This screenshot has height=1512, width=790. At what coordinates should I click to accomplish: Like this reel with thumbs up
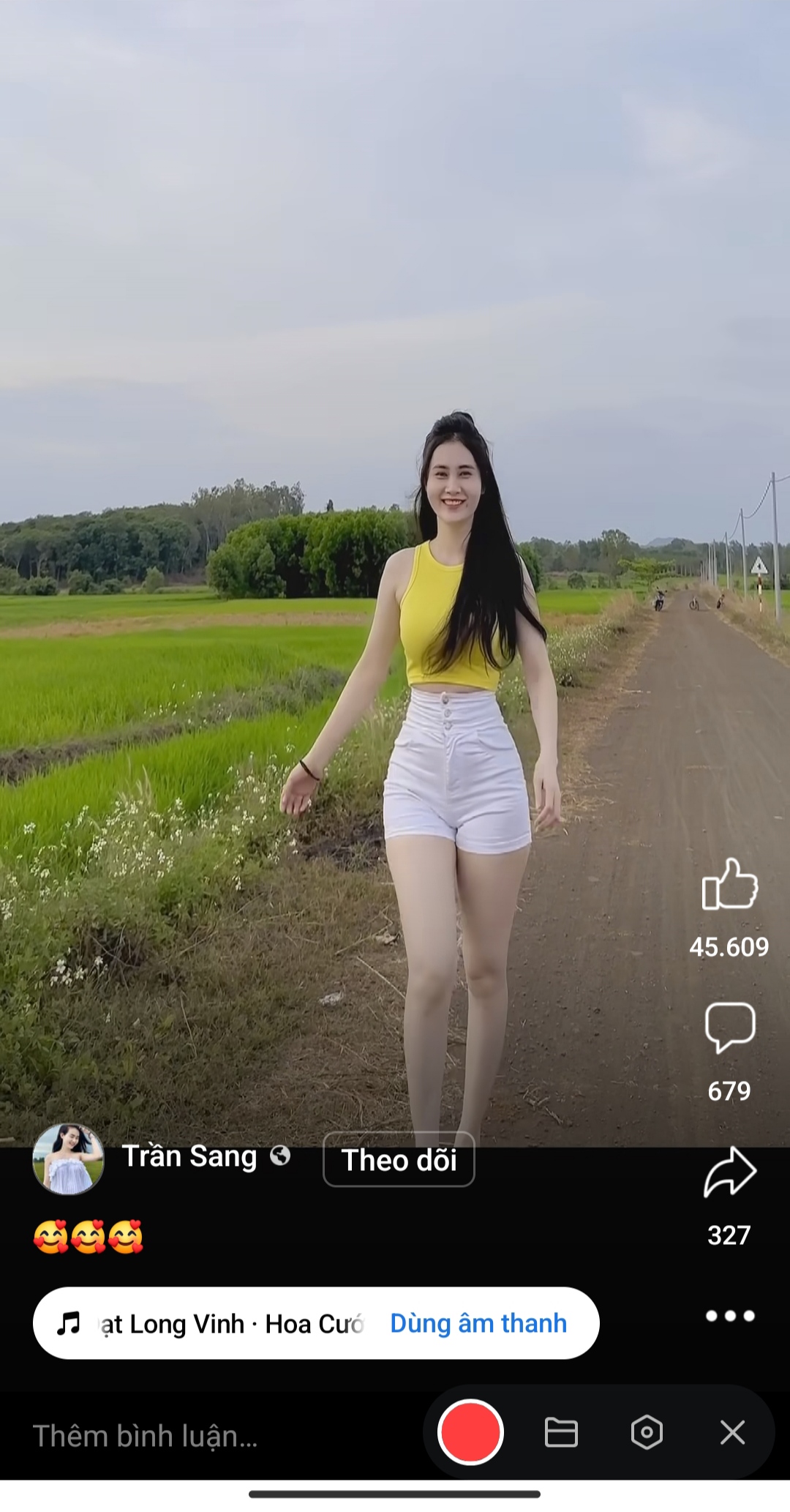click(729, 885)
